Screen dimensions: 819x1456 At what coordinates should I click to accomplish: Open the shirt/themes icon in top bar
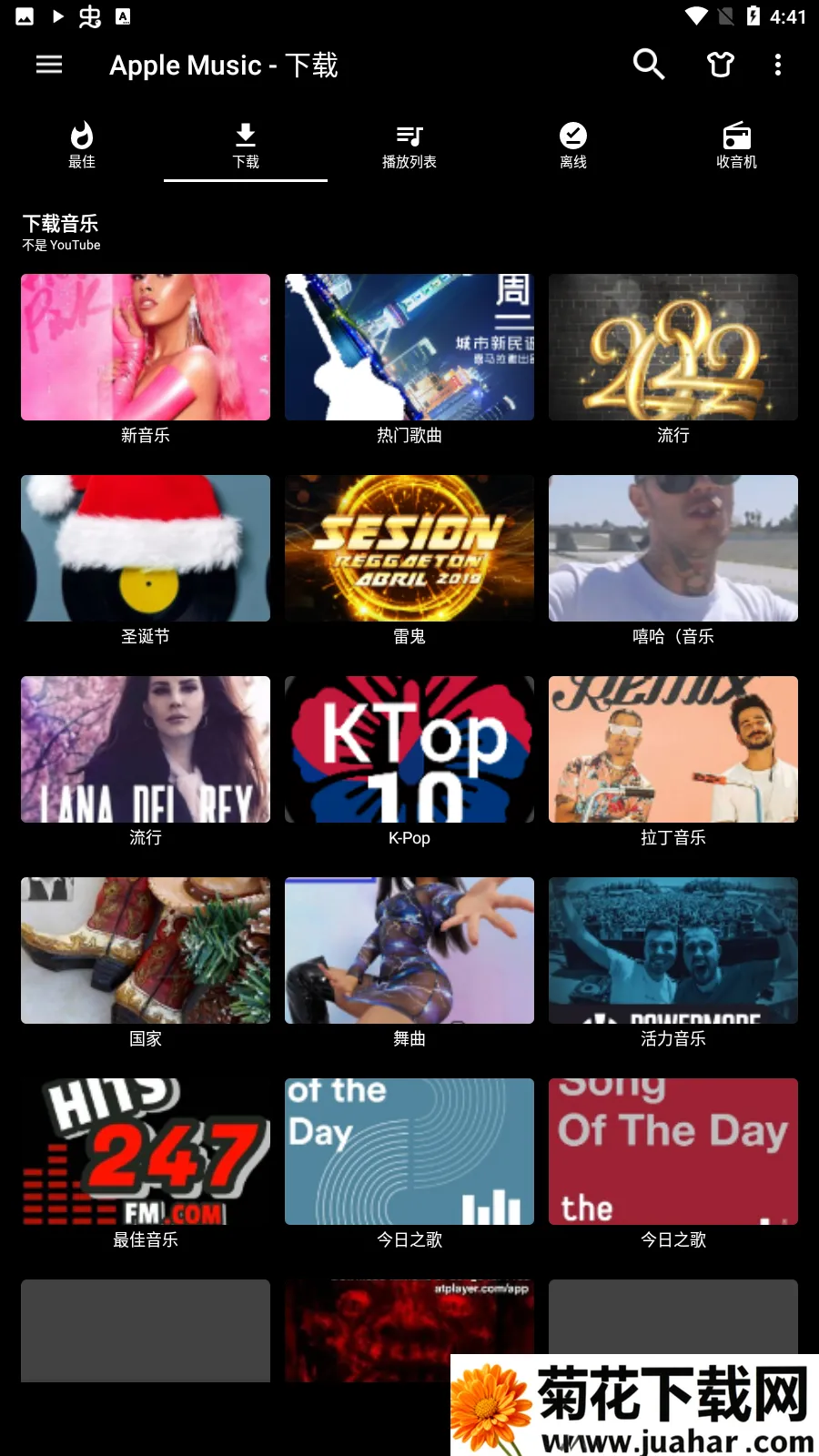(720, 65)
